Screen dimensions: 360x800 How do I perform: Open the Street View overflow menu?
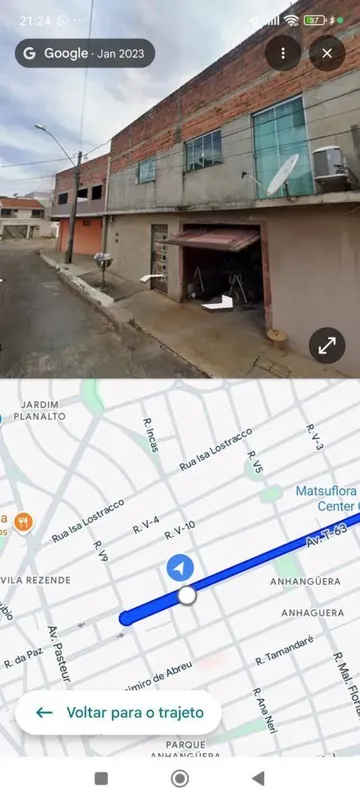tap(283, 53)
